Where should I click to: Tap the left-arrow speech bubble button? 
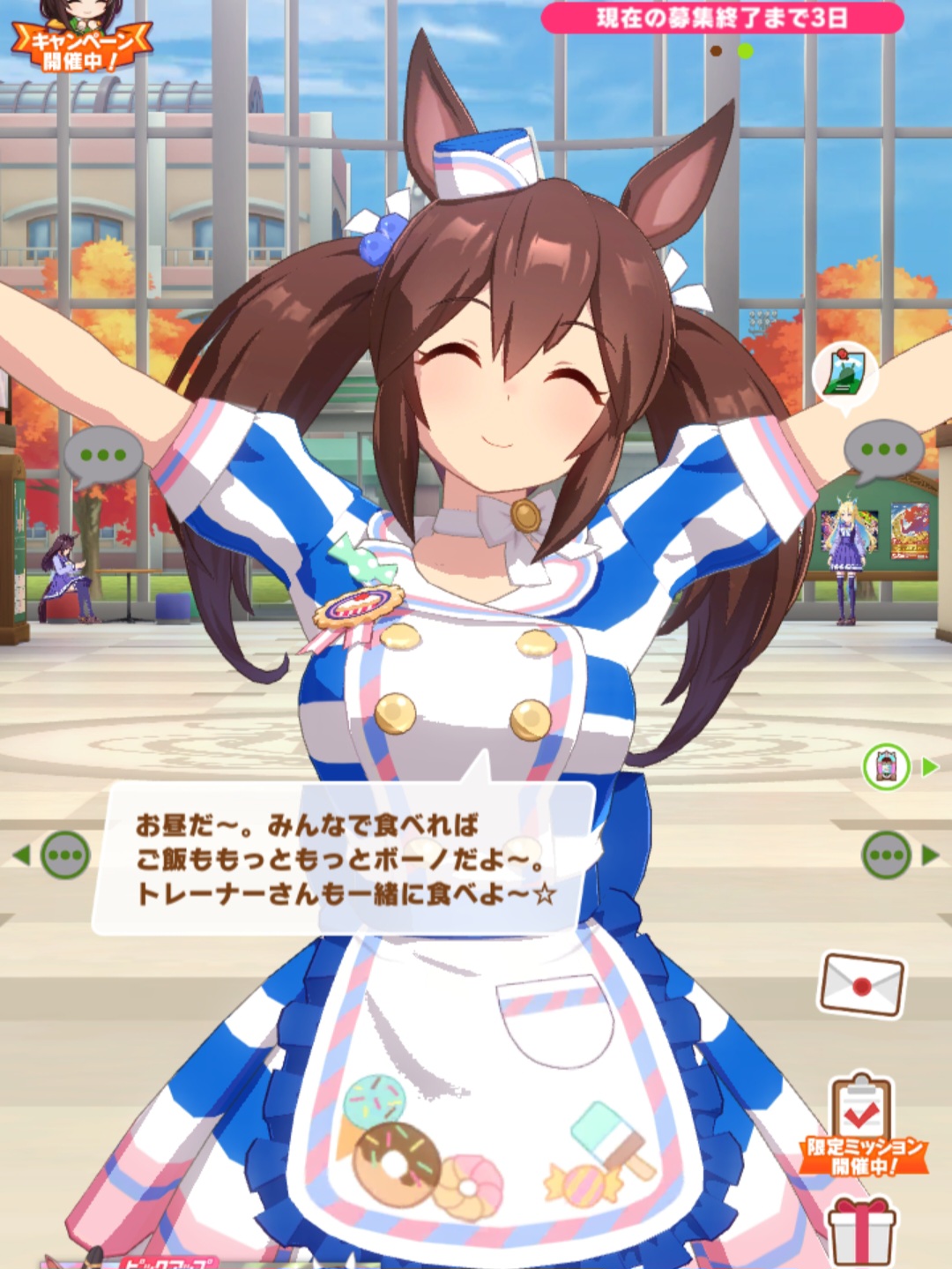point(64,855)
